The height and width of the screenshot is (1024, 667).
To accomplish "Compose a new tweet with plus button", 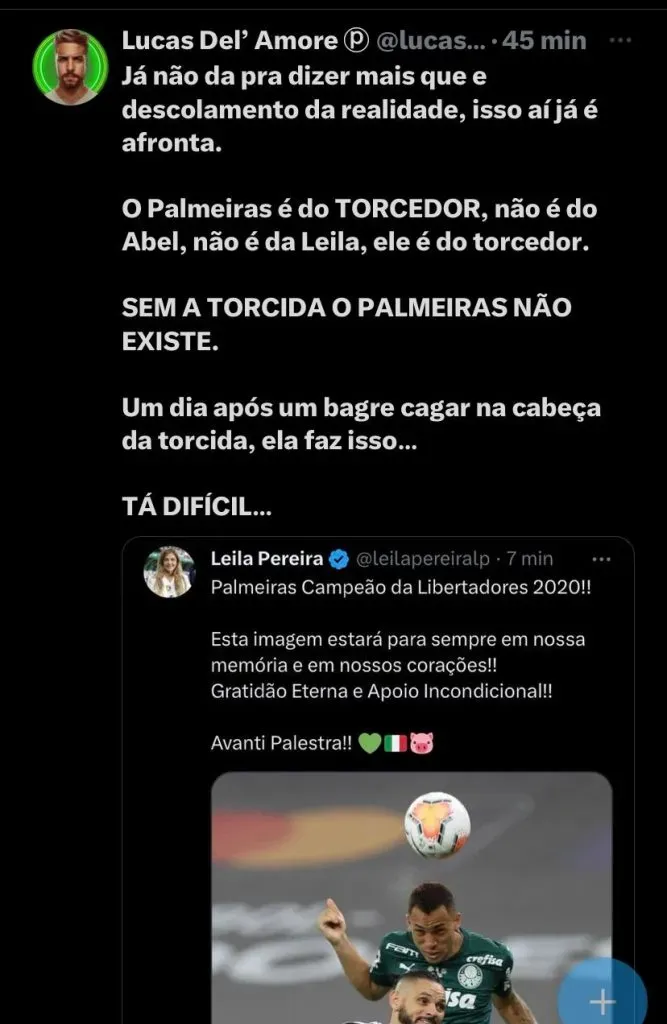I will 603,999.
